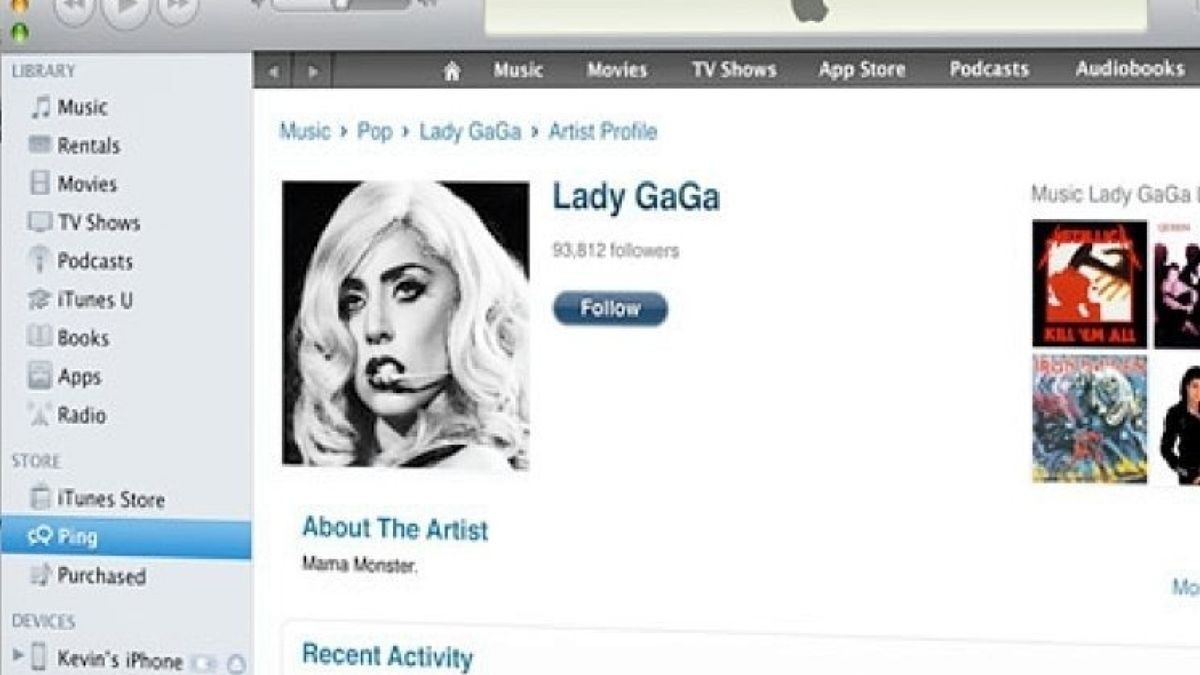Viewport: 1200px width, 675px height.
Task: Select Rentals in the sidebar
Action: point(88,146)
